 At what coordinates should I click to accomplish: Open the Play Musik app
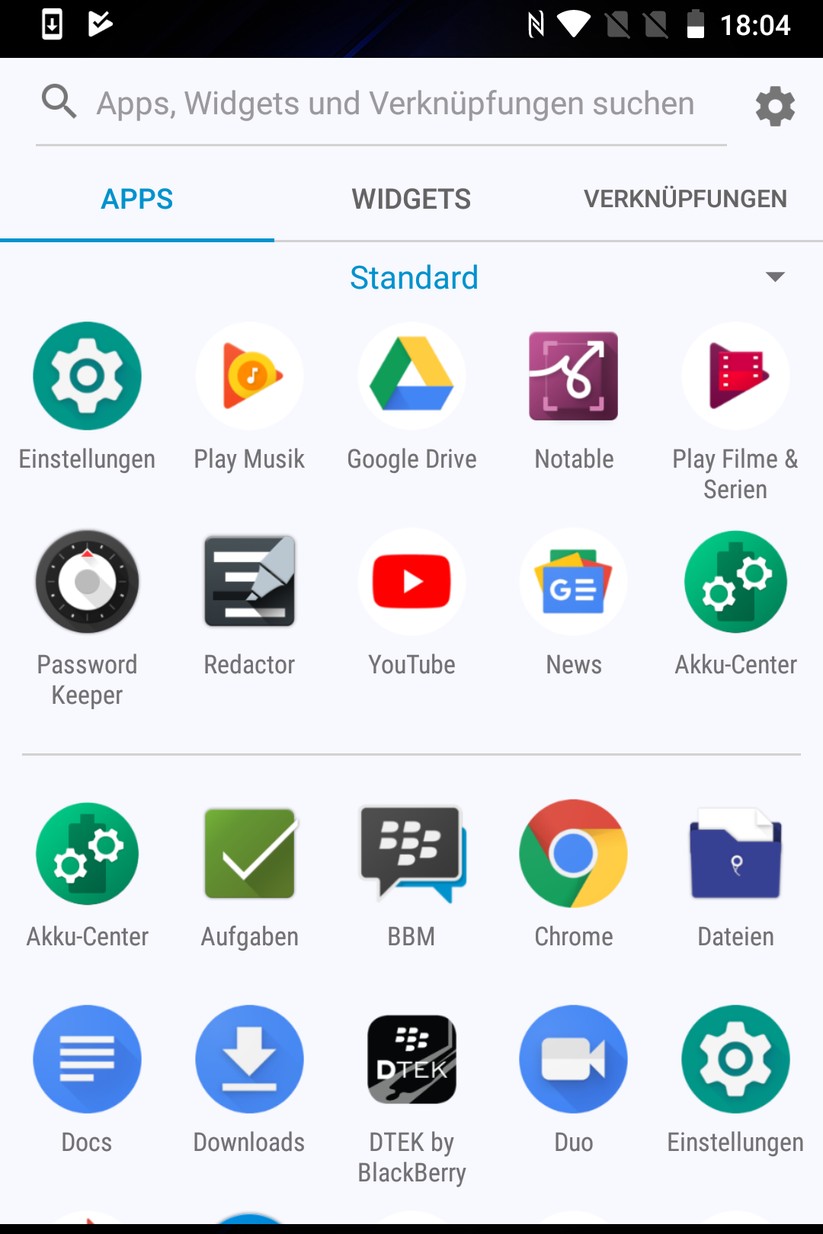[249, 376]
